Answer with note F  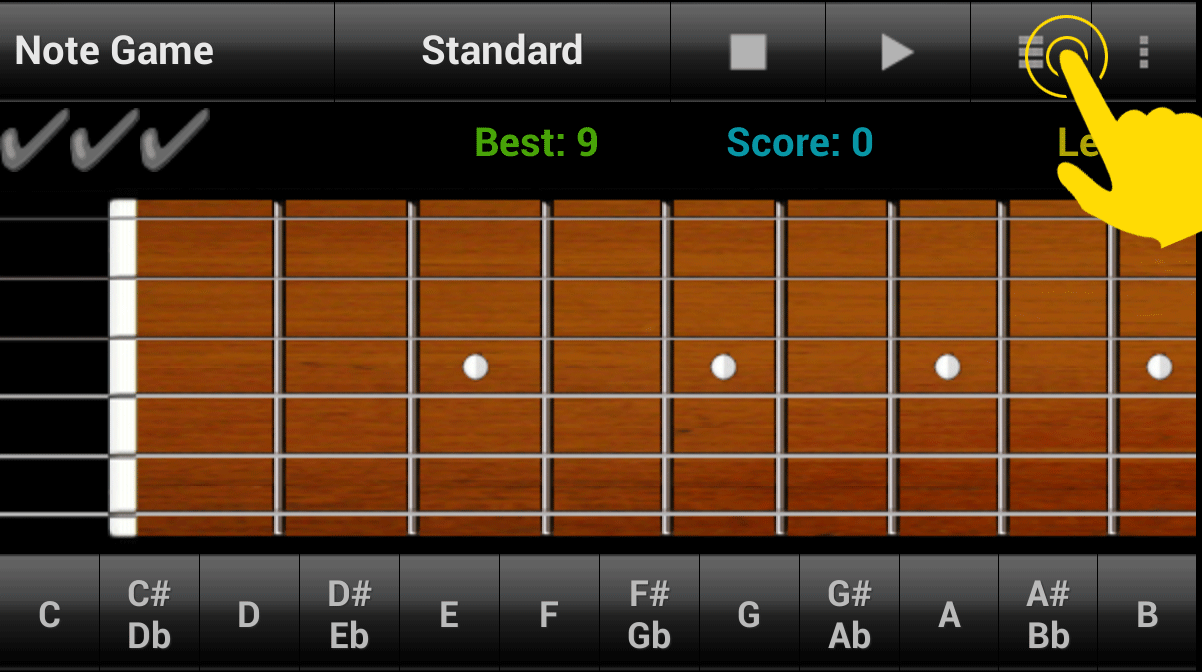click(x=549, y=614)
